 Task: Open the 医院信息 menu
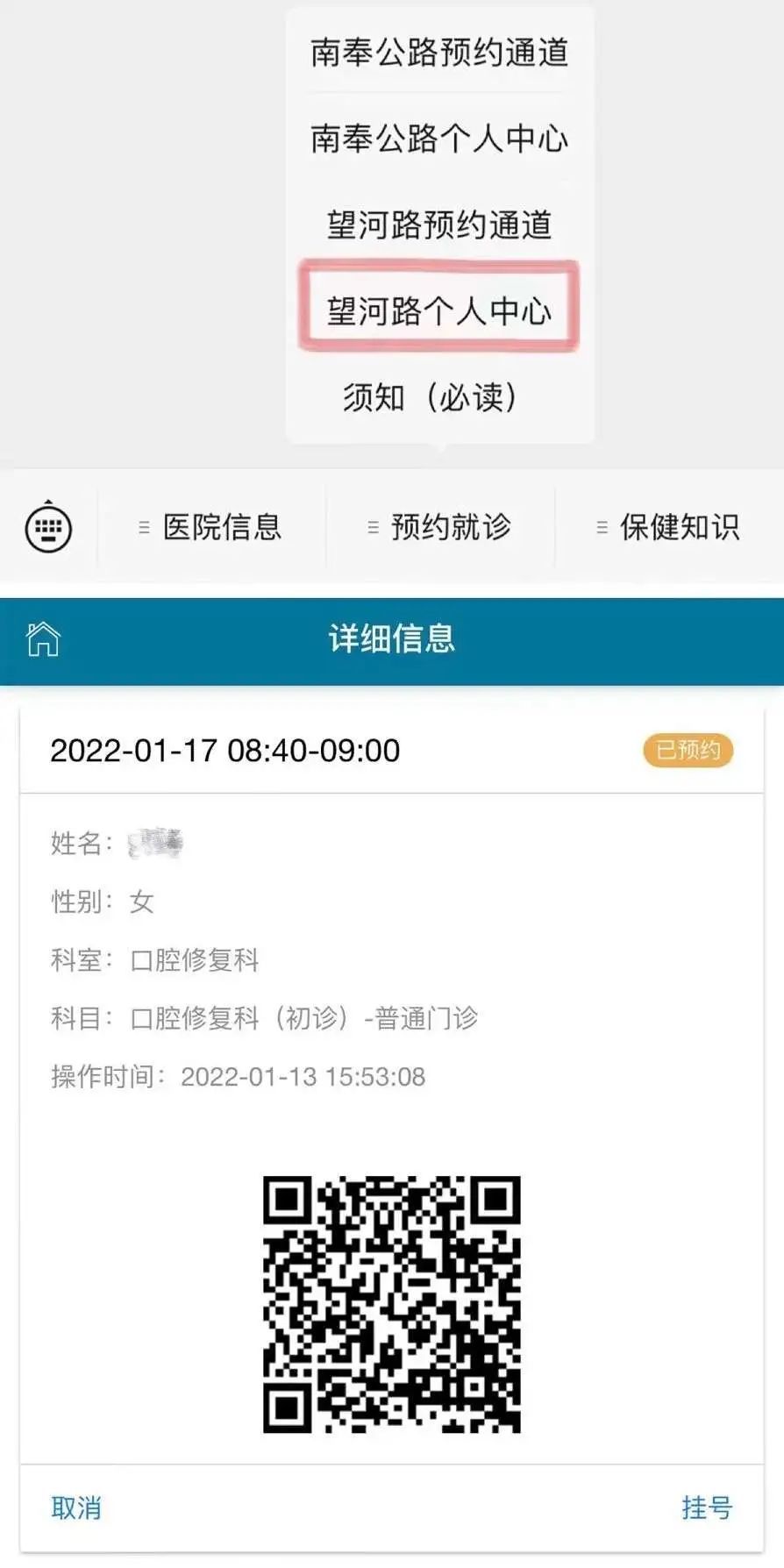click(x=211, y=527)
